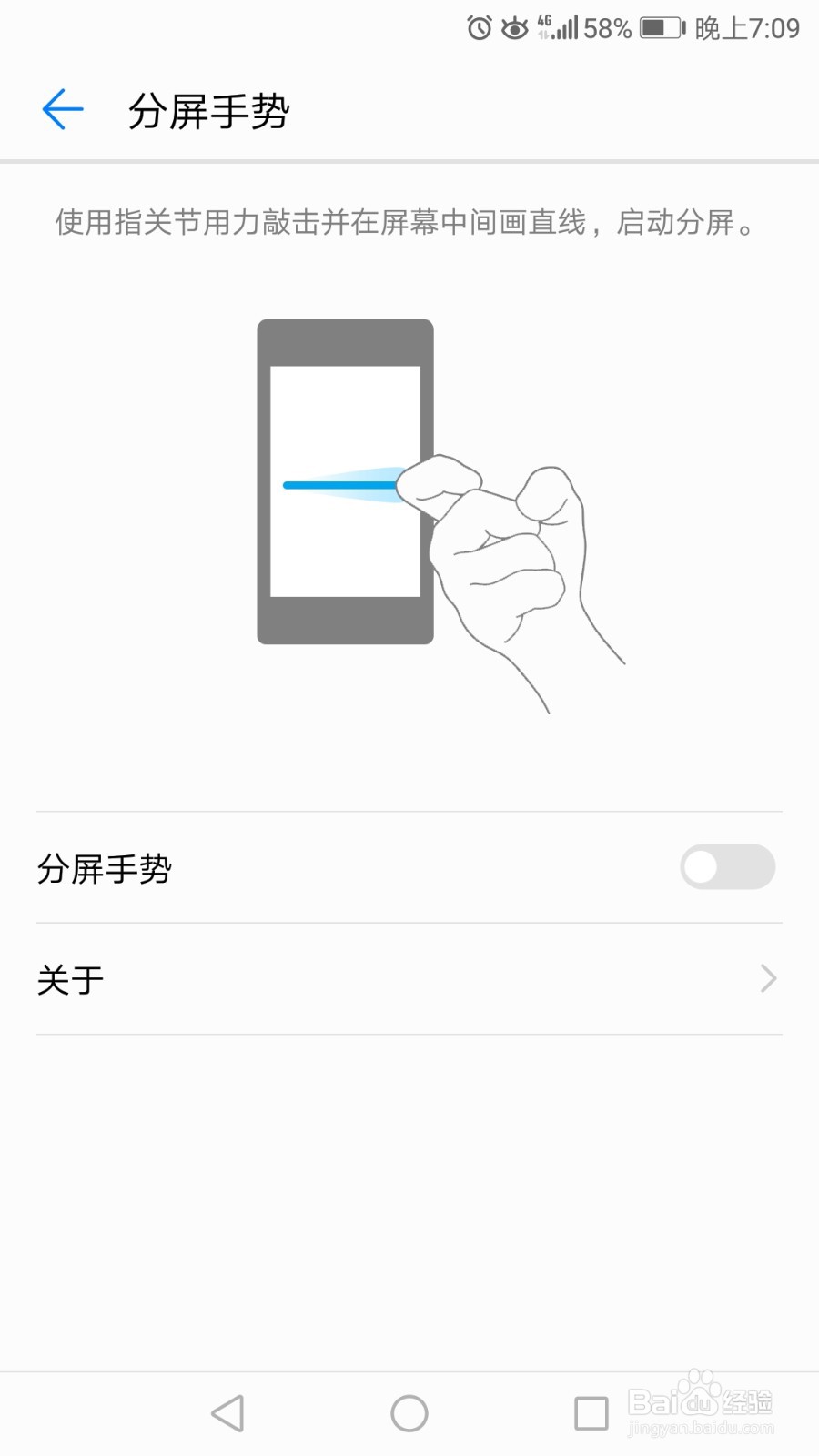Tap the phone illustration showing the knuckle gesture

(346, 482)
